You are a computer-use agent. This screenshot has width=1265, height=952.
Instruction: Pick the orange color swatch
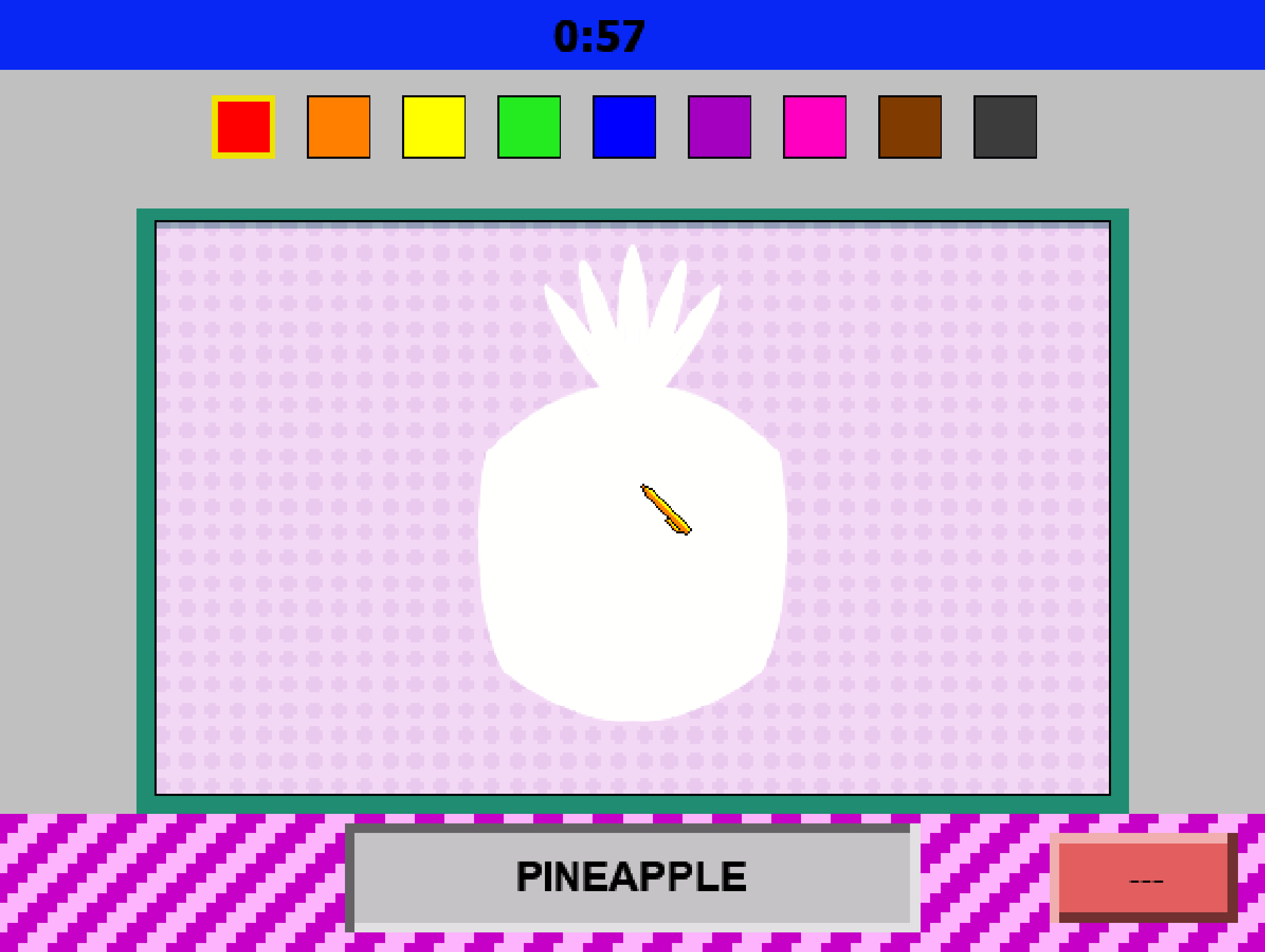[x=339, y=126]
